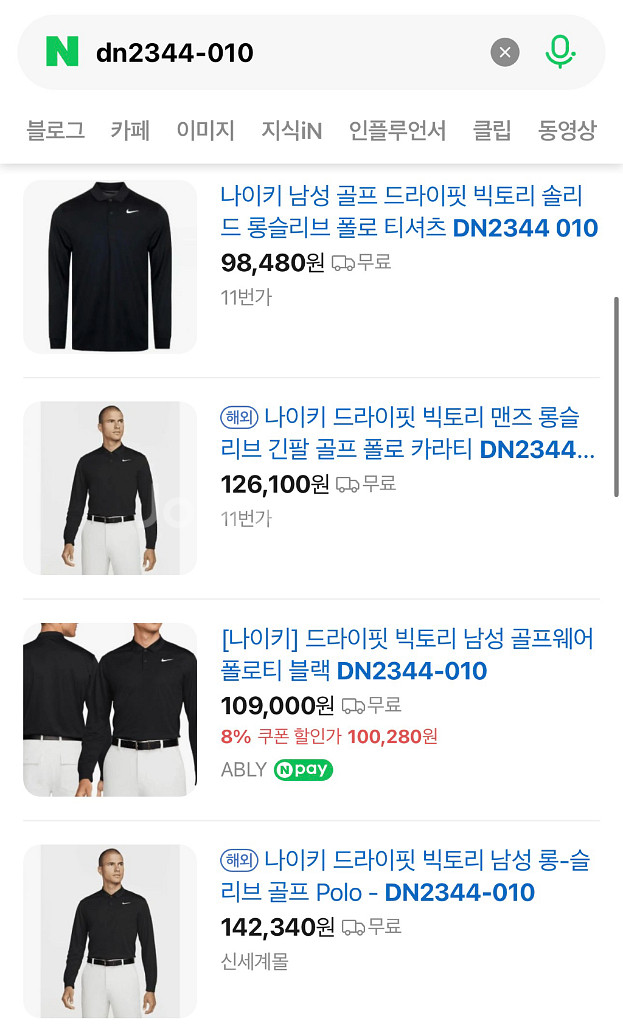Open product image of 98,480원 listing
Screen dimensions: 623x1024
pyautogui.click(x=110, y=266)
